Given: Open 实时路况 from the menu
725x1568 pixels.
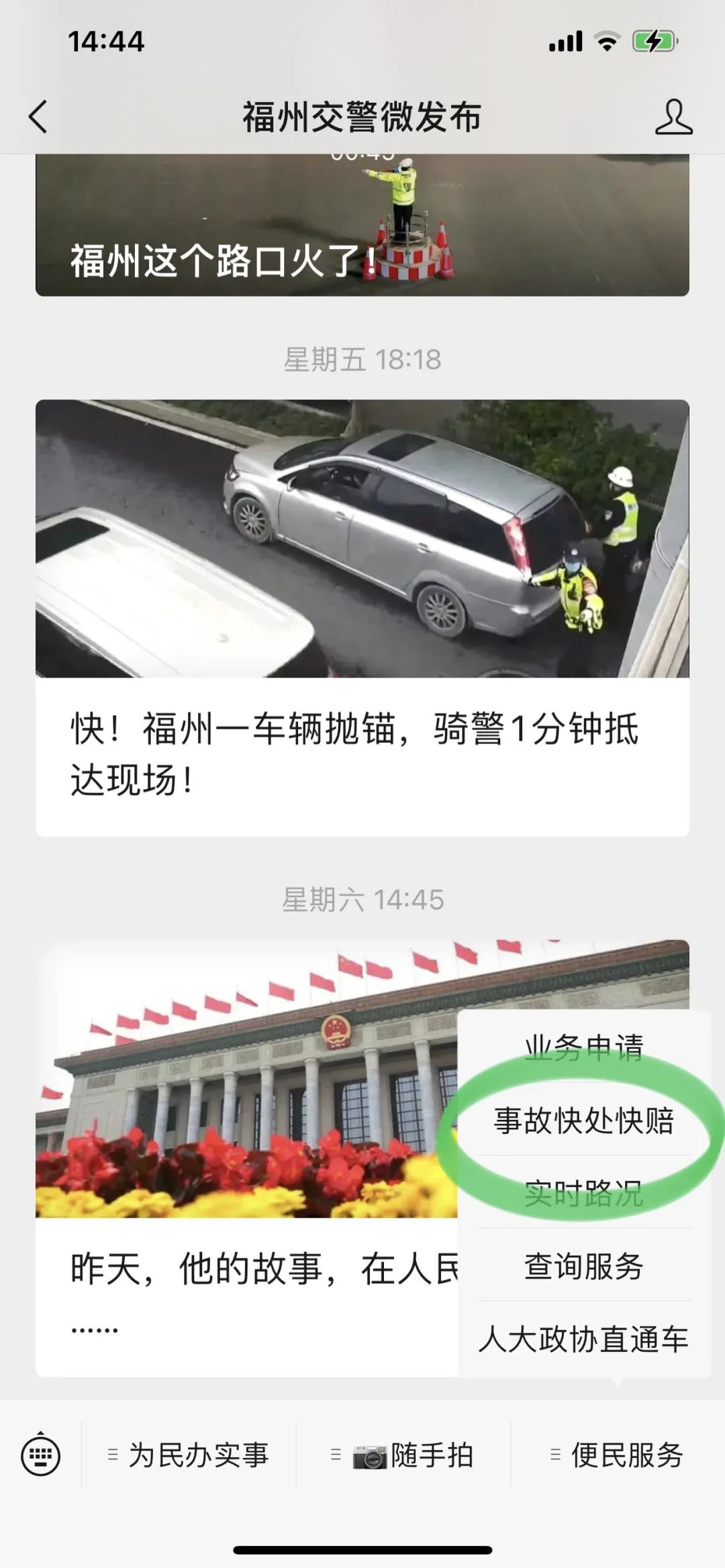Looking at the screenshot, I should (584, 1194).
